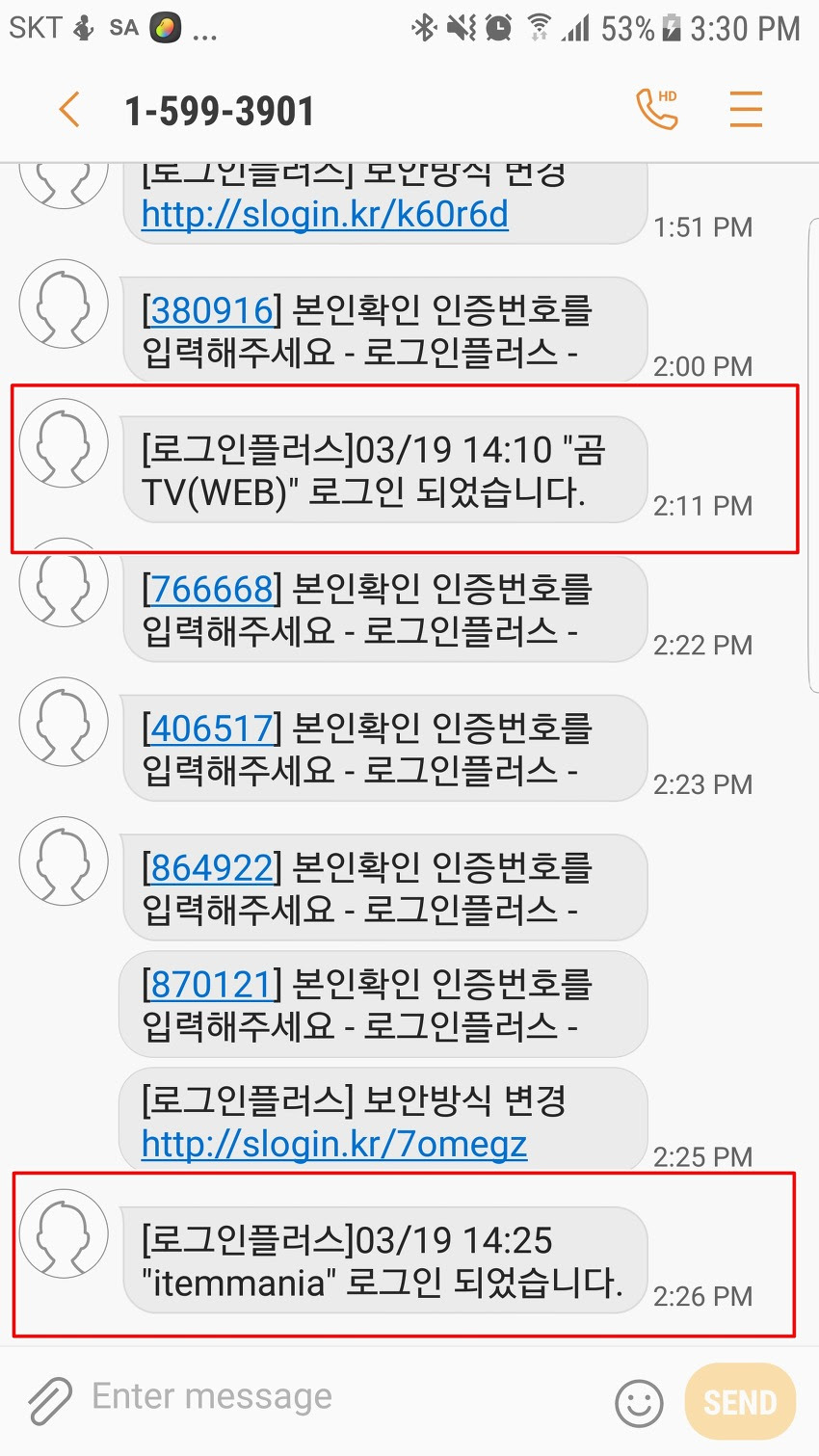Select the code 406517 link

click(212, 728)
